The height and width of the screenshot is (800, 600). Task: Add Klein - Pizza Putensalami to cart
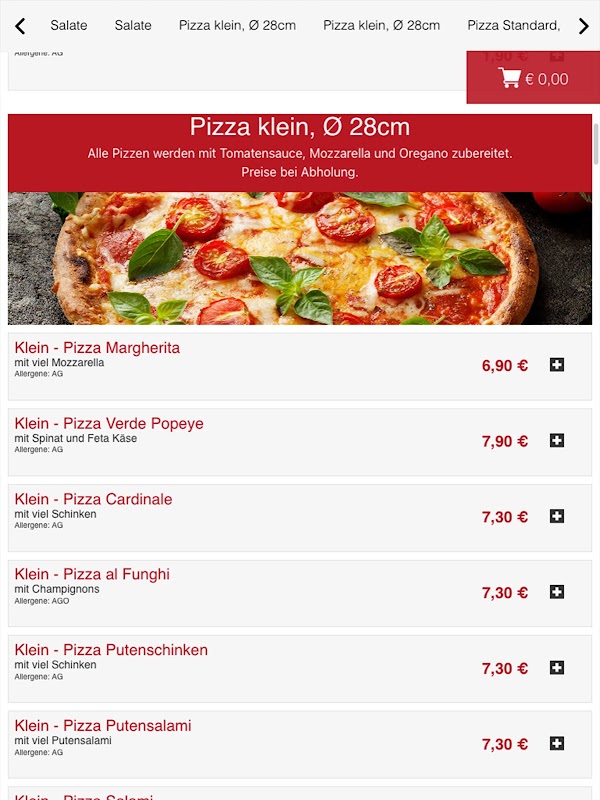[557, 743]
